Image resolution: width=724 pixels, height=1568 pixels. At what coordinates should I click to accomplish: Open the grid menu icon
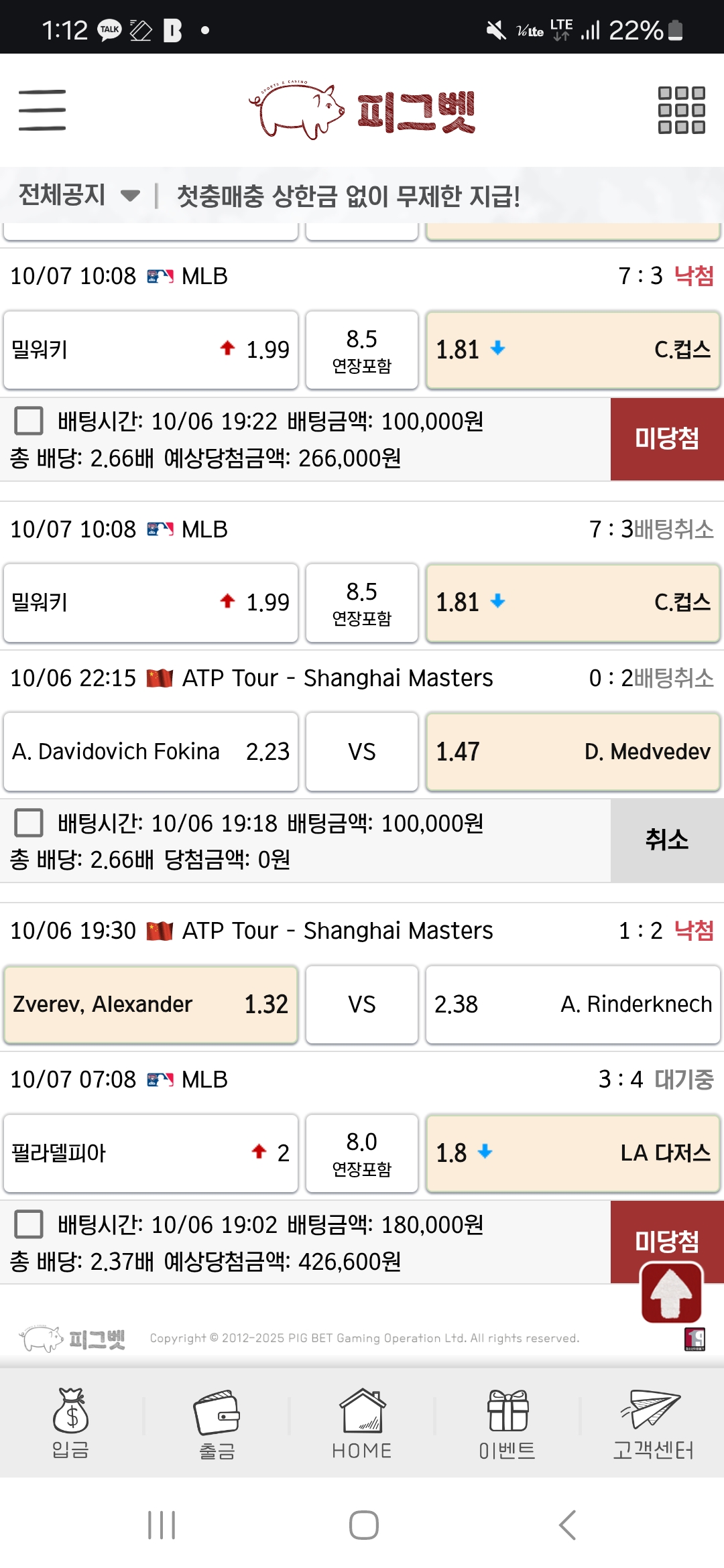pos(681,110)
